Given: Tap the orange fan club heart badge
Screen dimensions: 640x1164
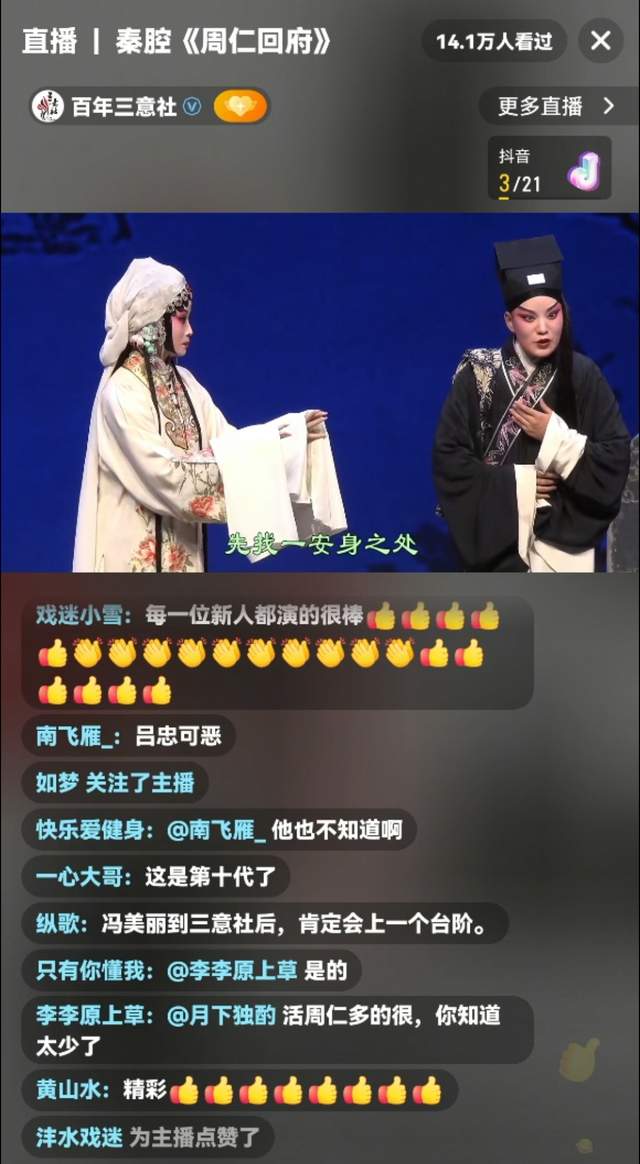Looking at the screenshot, I should coord(240,106).
